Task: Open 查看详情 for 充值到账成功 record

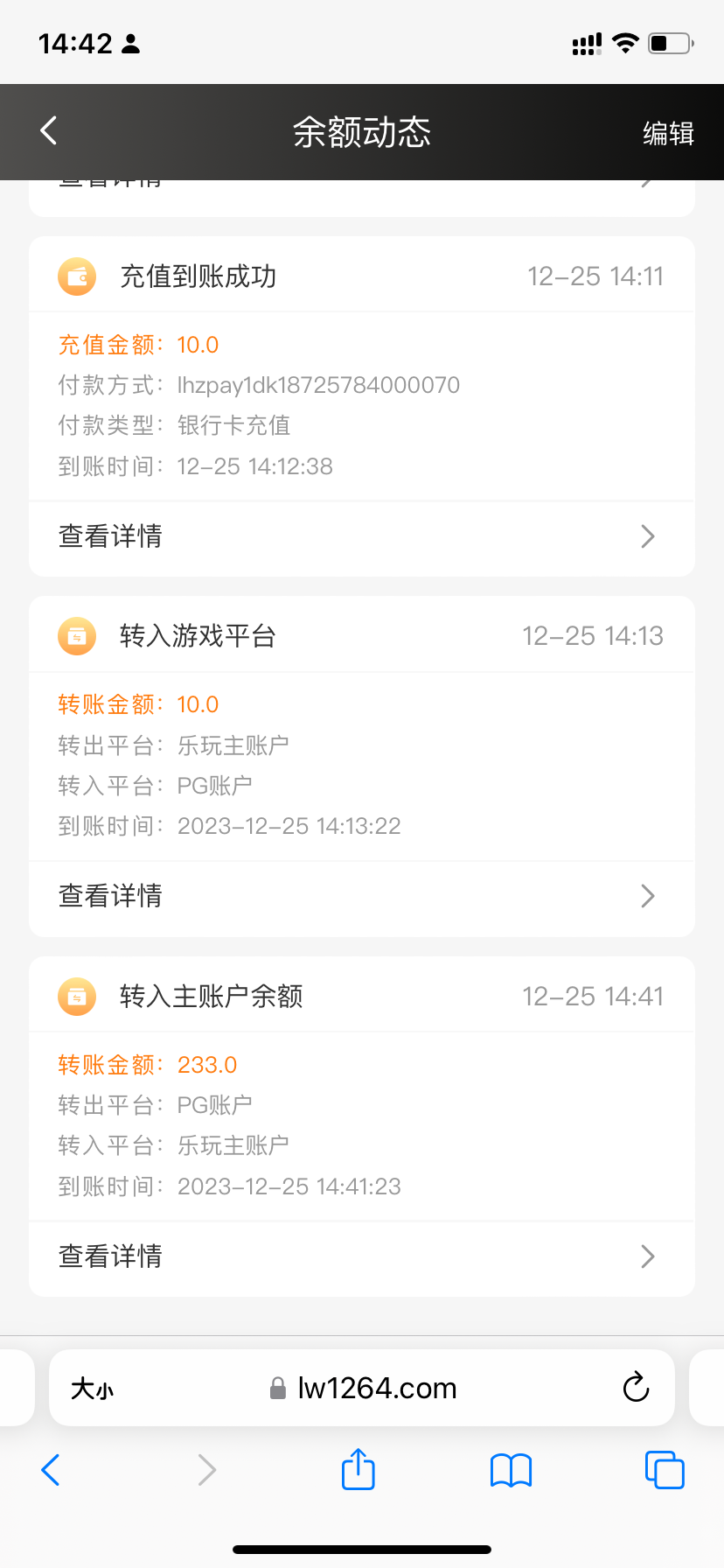Action: click(x=361, y=536)
